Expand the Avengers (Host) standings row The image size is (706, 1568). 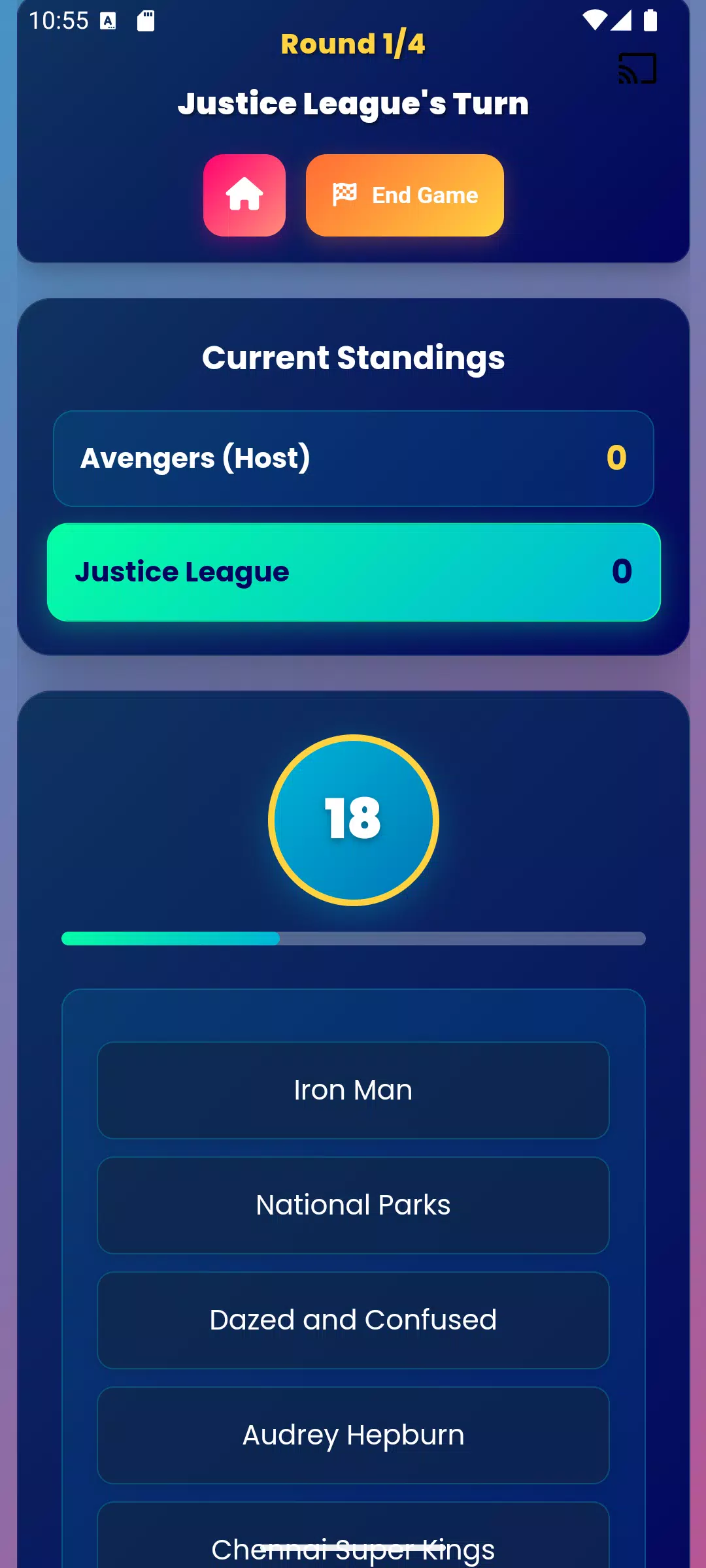tap(353, 458)
